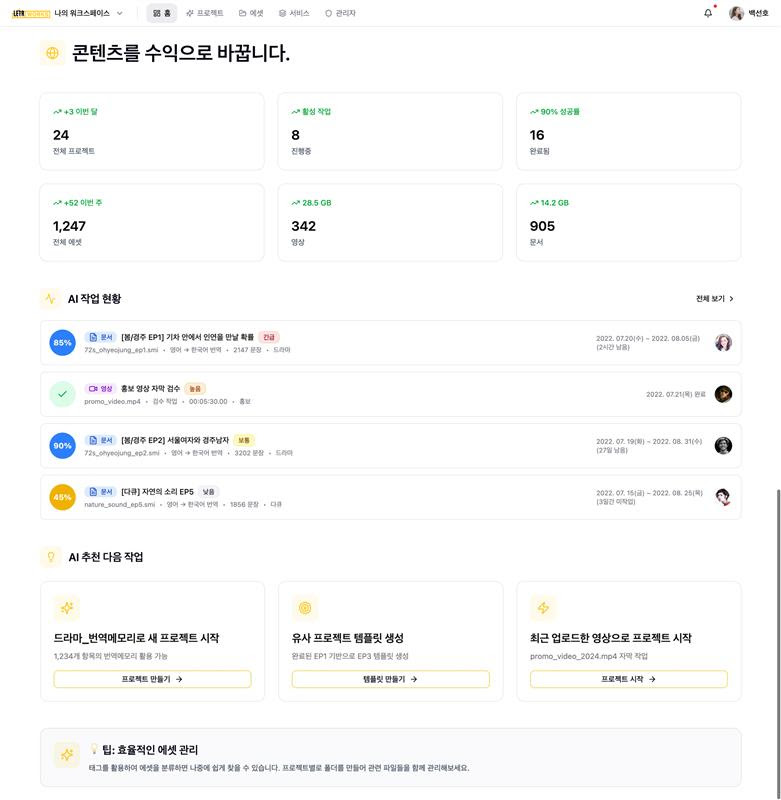Select the 관리자 tab
Screen dimensions: 781x800
340,13
